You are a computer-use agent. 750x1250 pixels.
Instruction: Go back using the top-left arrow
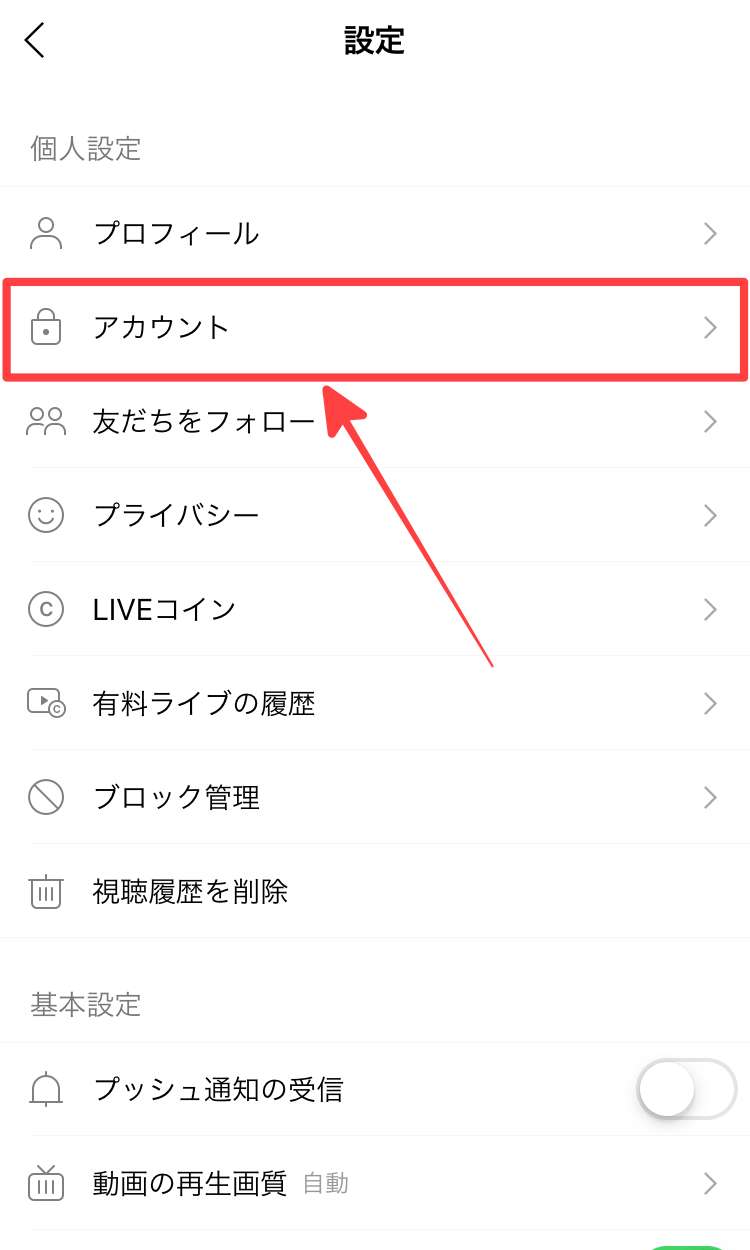[x=35, y=41]
